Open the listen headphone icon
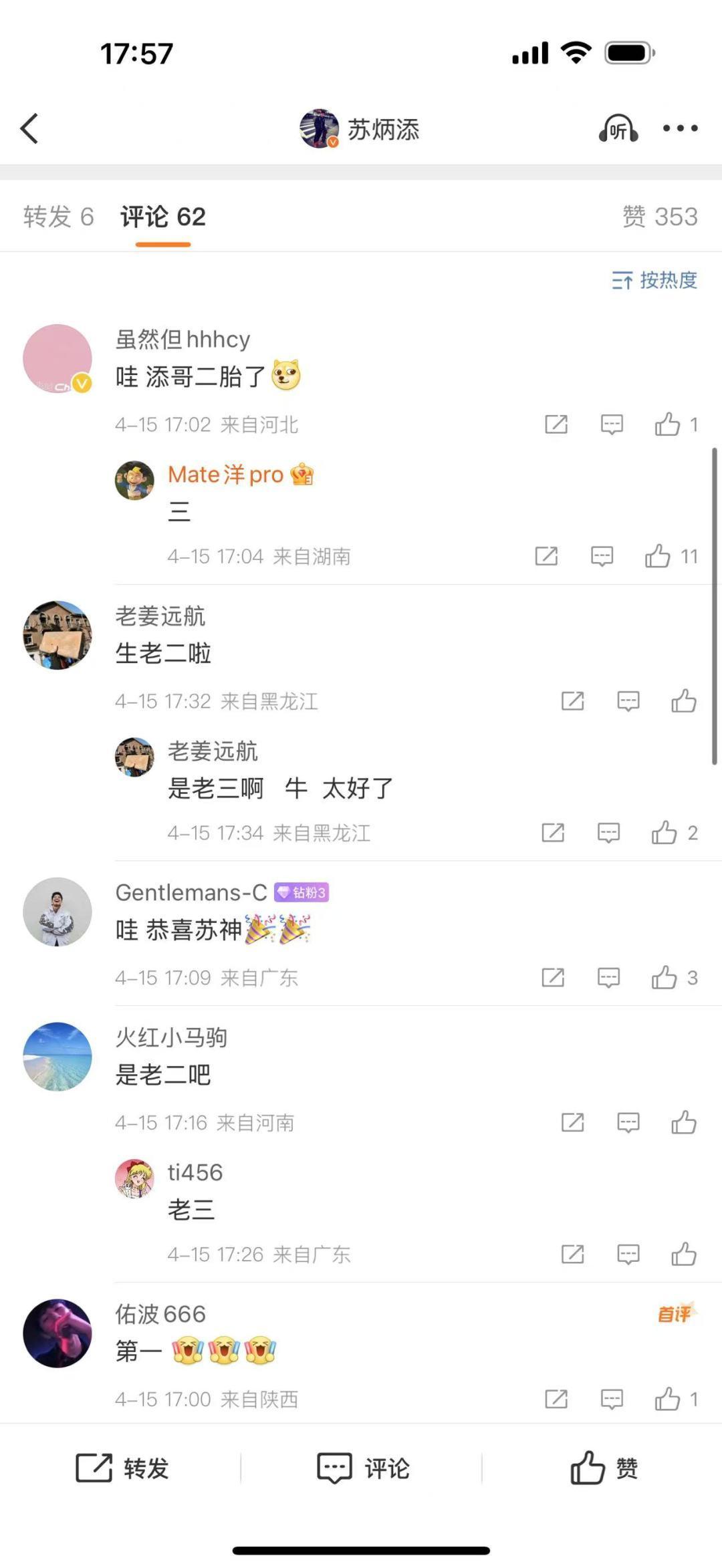Screen dimensions: 722x1568 (x=618, y=128)
